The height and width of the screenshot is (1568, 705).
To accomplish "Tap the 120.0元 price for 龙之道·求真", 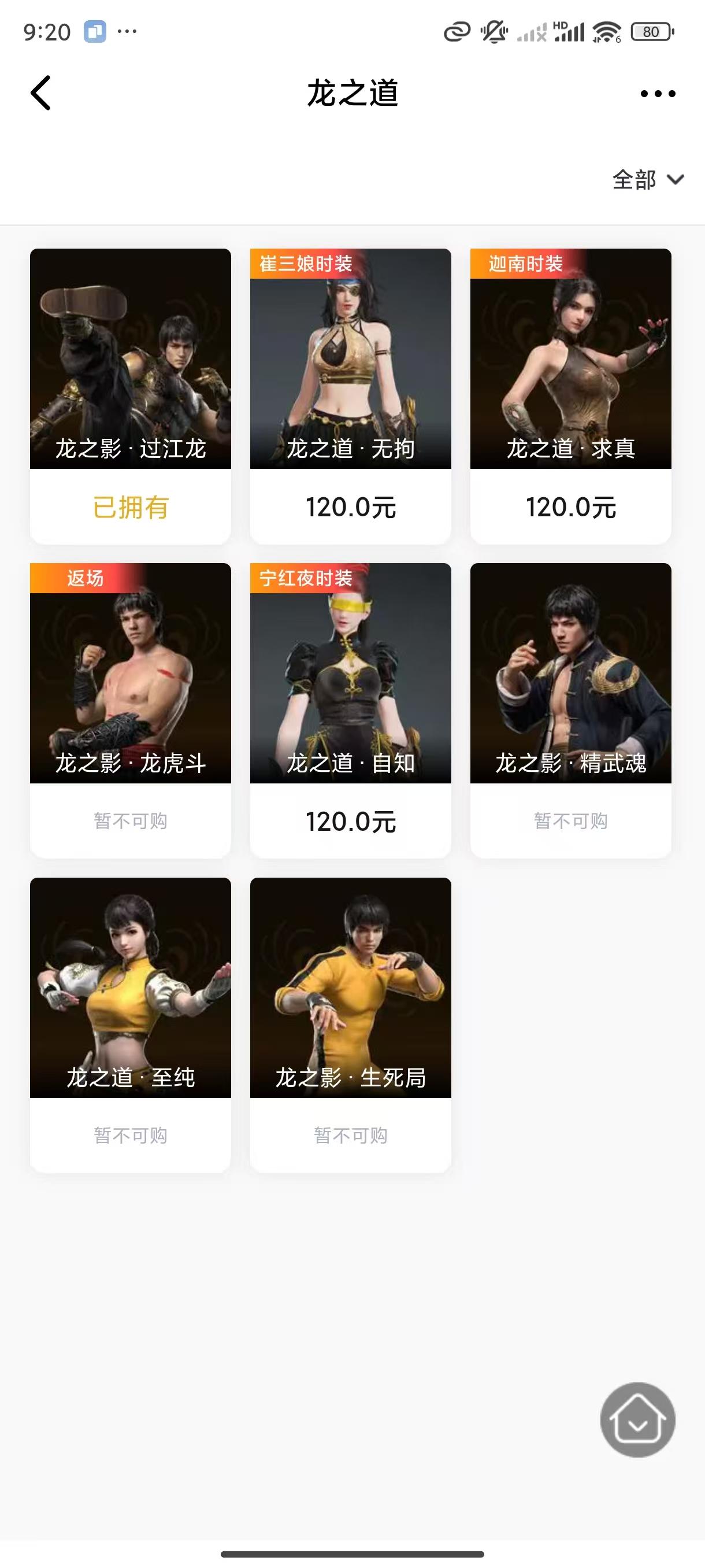I will 571,507.
